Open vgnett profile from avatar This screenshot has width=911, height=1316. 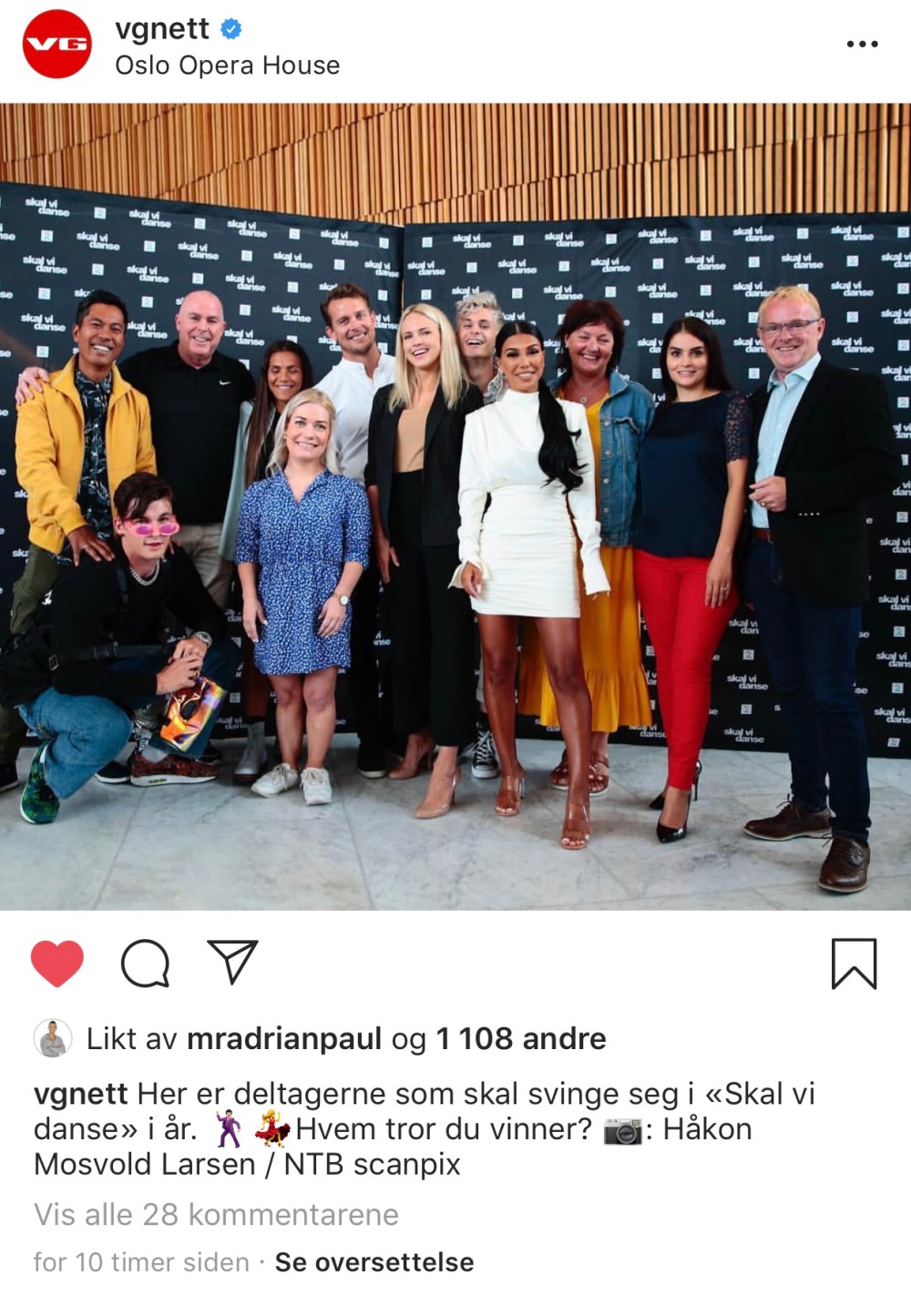pyautogui.click(x=56, y=44)
